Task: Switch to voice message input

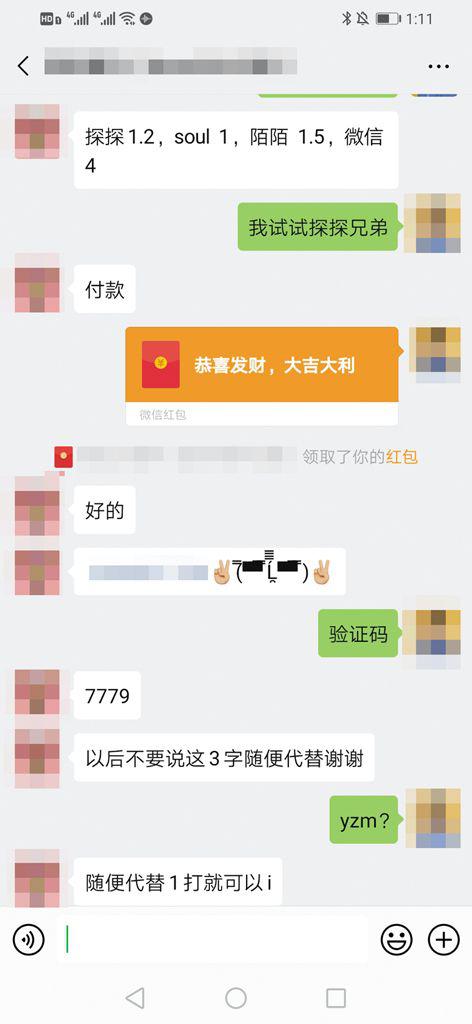Action: point(29,940)
